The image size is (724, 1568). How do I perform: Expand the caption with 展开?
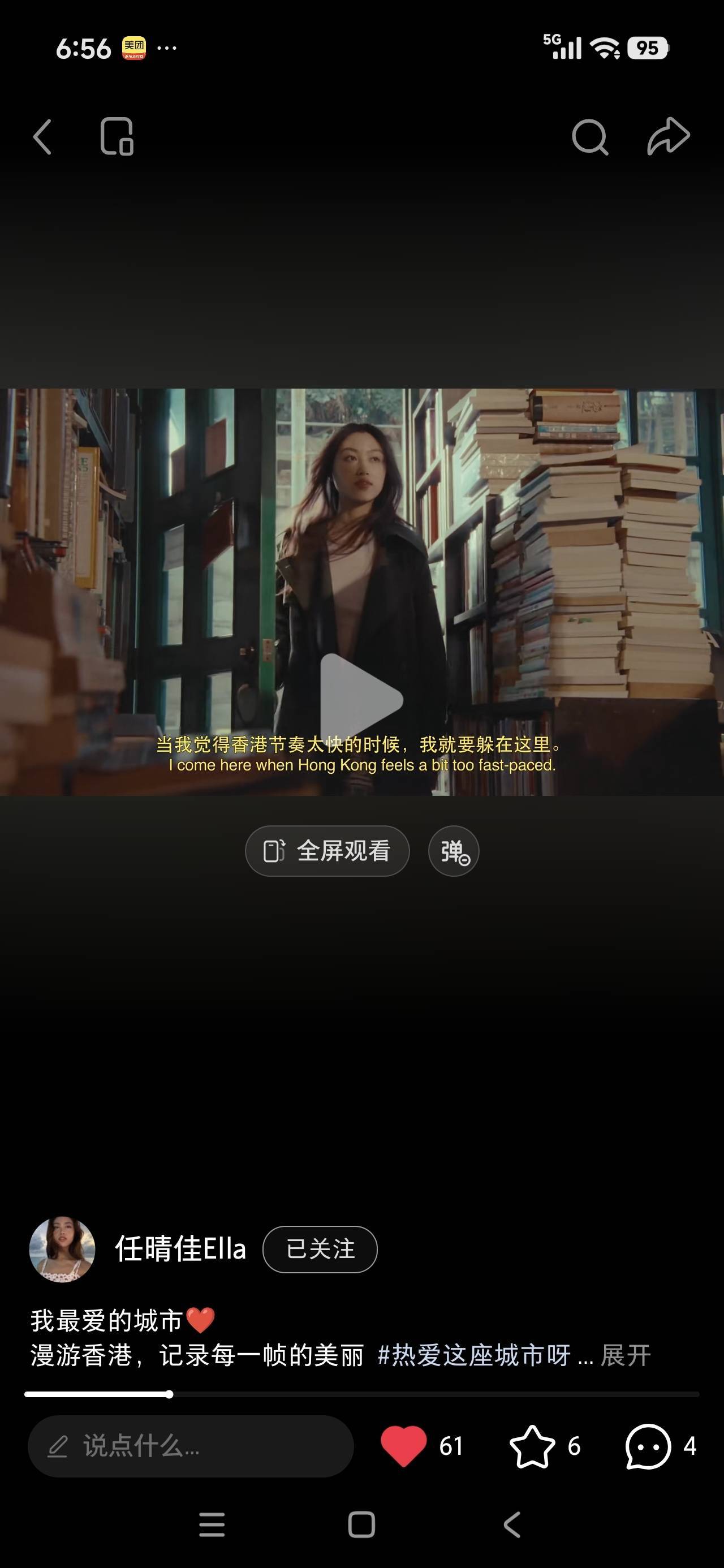click(626, 1355)
